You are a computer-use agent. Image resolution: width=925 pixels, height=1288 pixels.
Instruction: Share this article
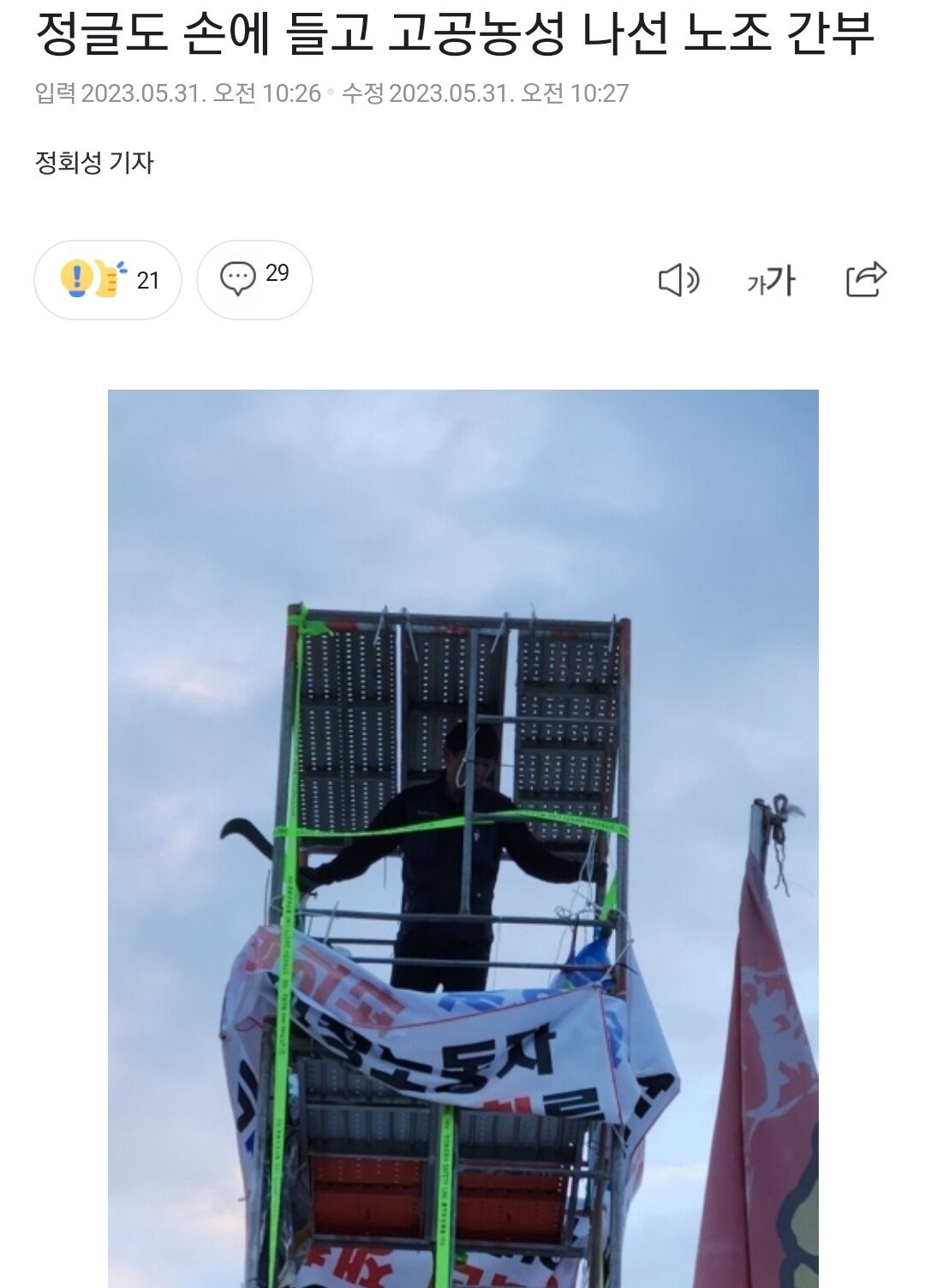pyautogui.click(x=865, y=280)
